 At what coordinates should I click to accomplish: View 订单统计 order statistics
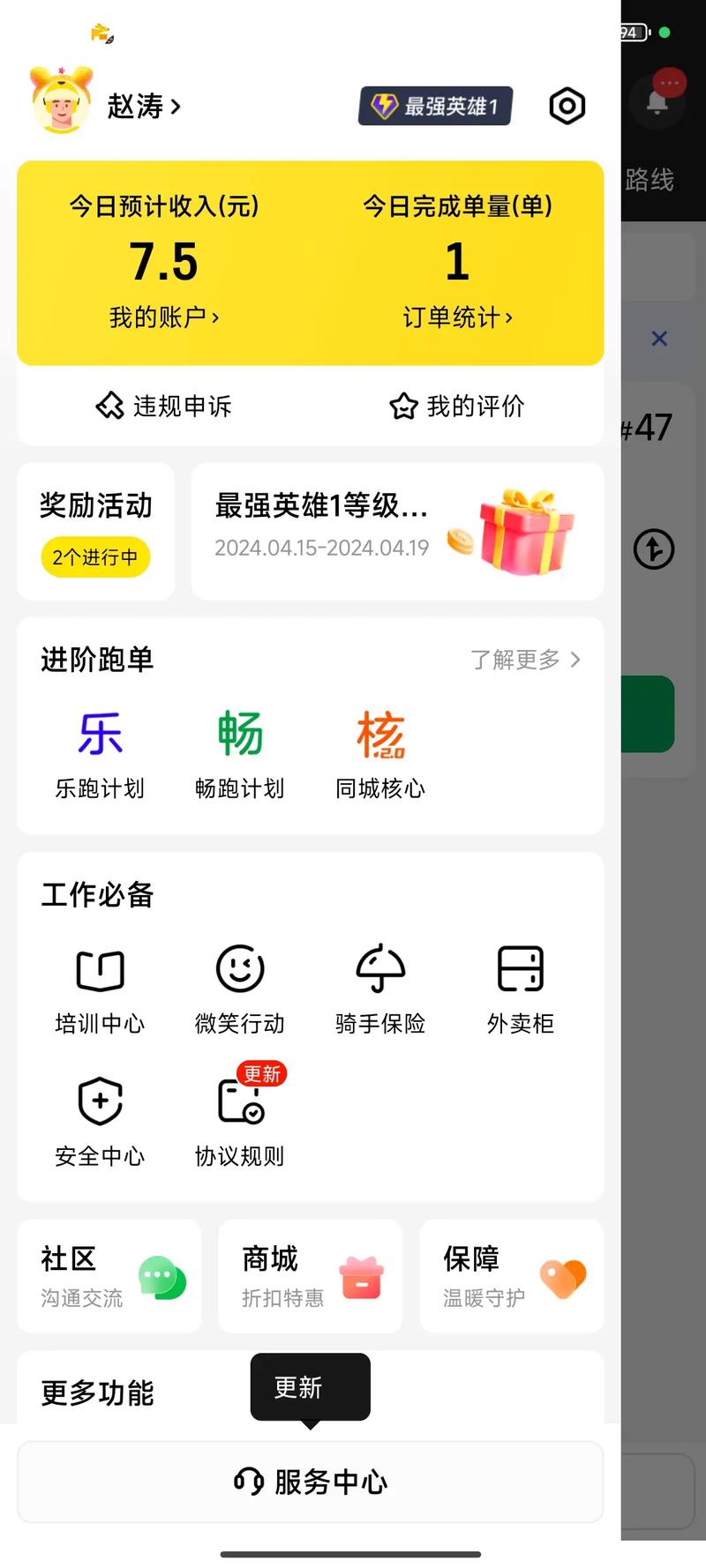[x=457, y=317]
